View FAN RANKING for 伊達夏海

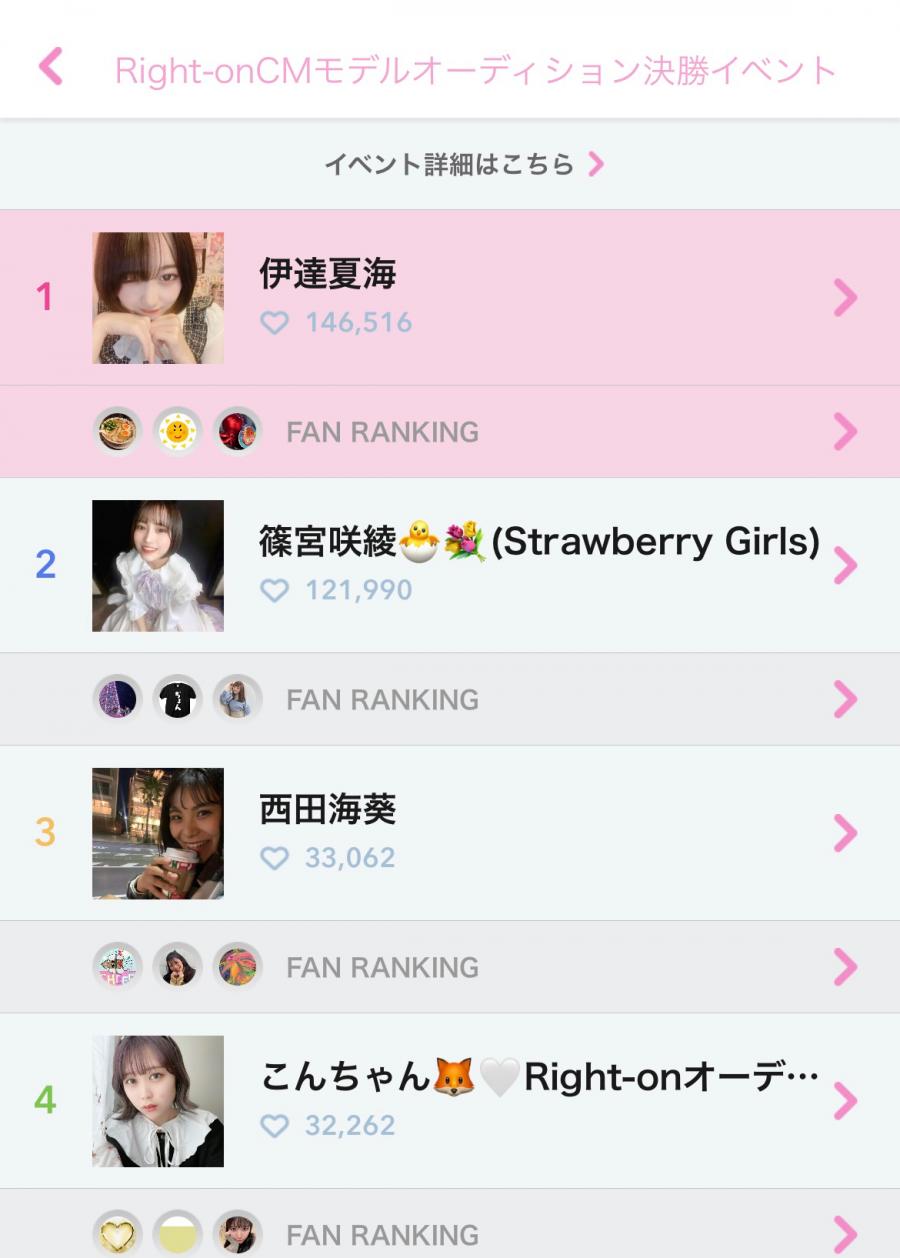tap(450, 432)
